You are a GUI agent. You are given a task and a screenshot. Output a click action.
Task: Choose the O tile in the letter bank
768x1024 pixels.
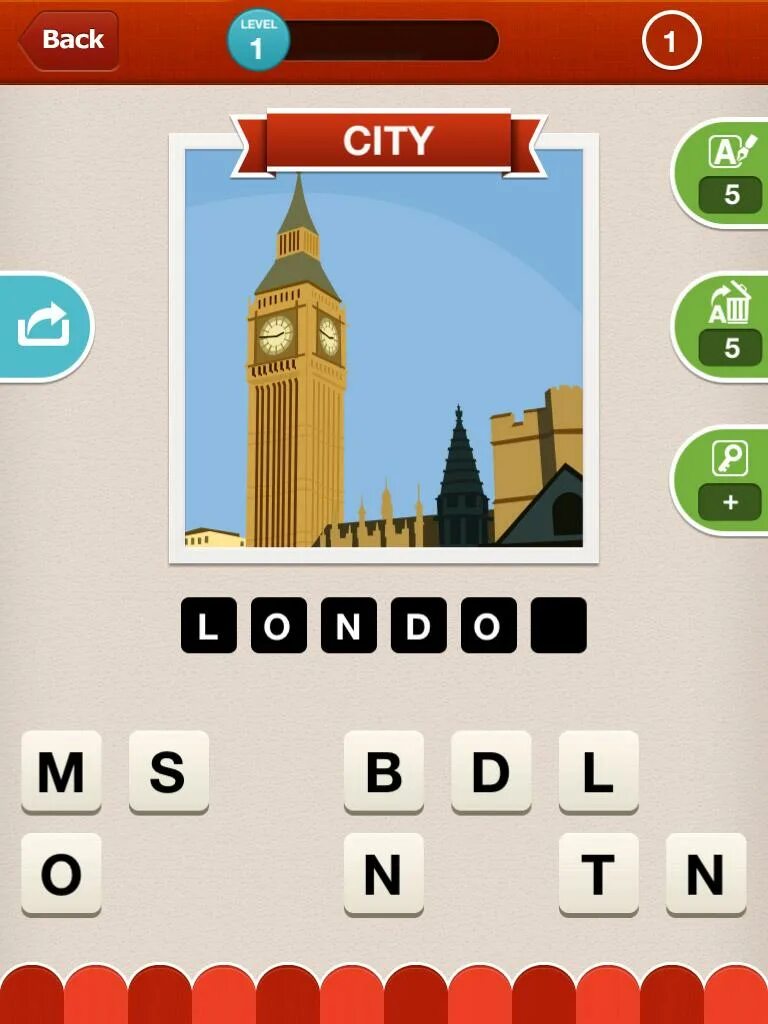pyautogui.click(x=61, y=874)
